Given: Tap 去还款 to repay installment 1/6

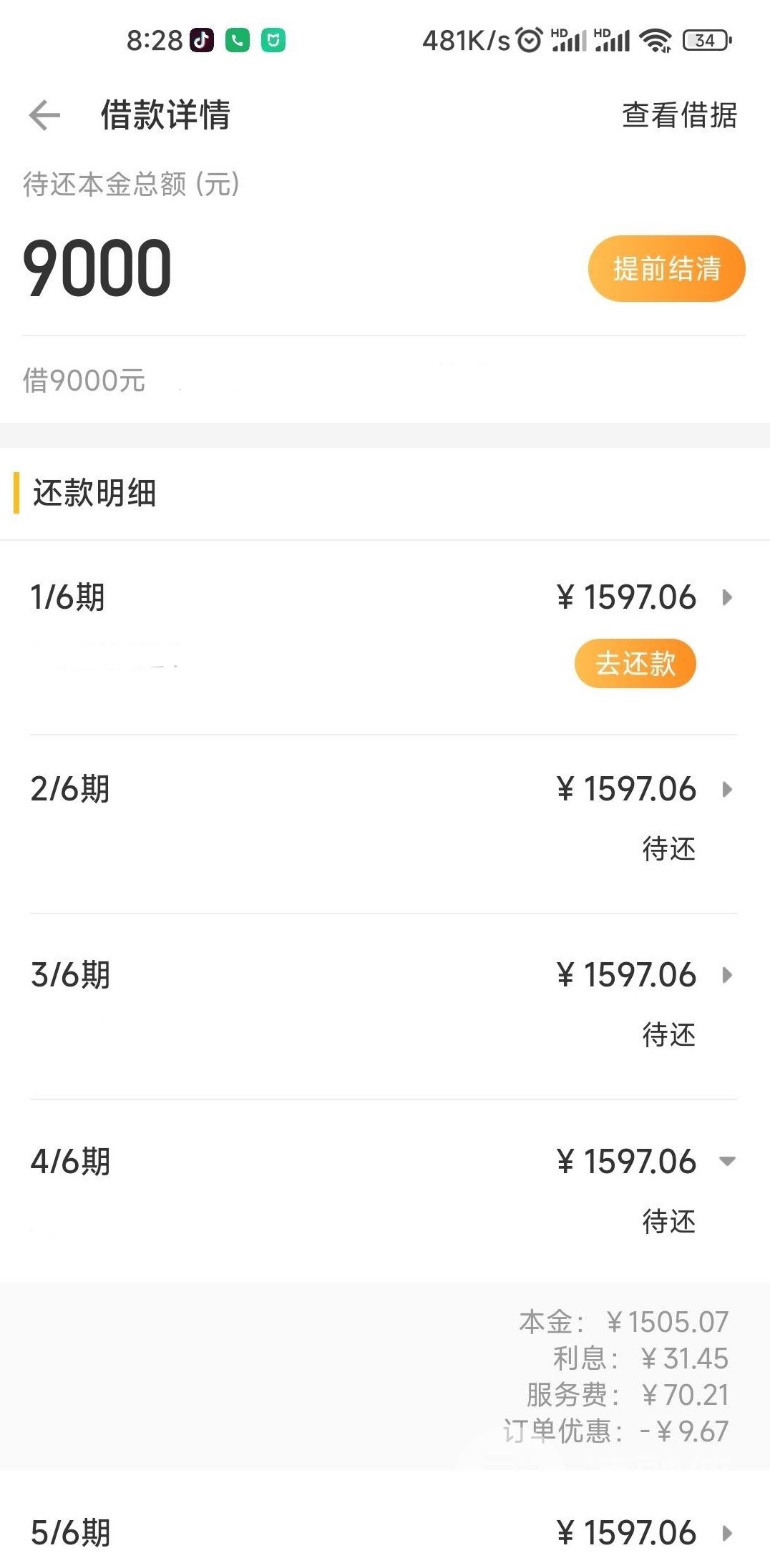Looking at the screenshot, I should pyautogui.click(x=635, y=663).
